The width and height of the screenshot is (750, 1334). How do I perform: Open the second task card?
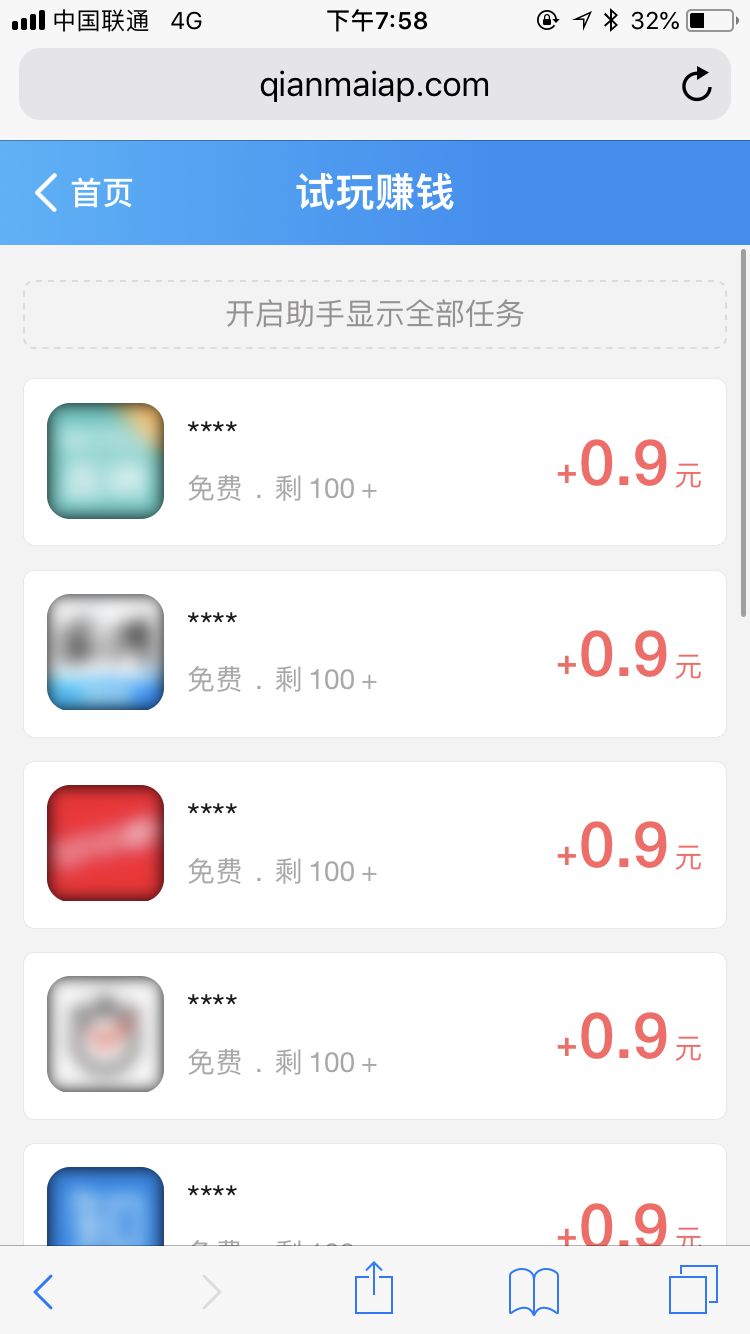click(x=375, y=652)
